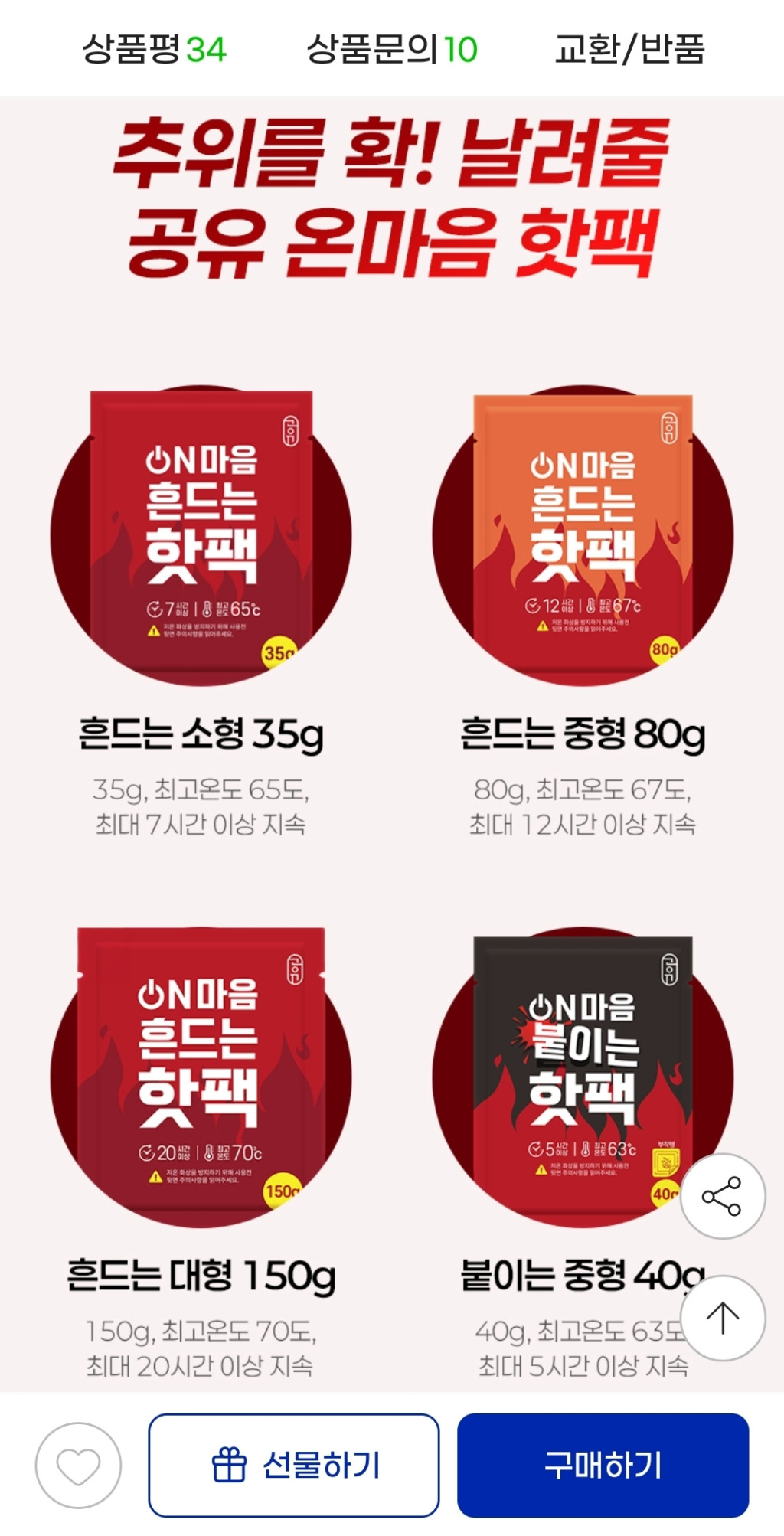
Task: Switch to the 상품평 reviews tab
Action: pos(154,50)
